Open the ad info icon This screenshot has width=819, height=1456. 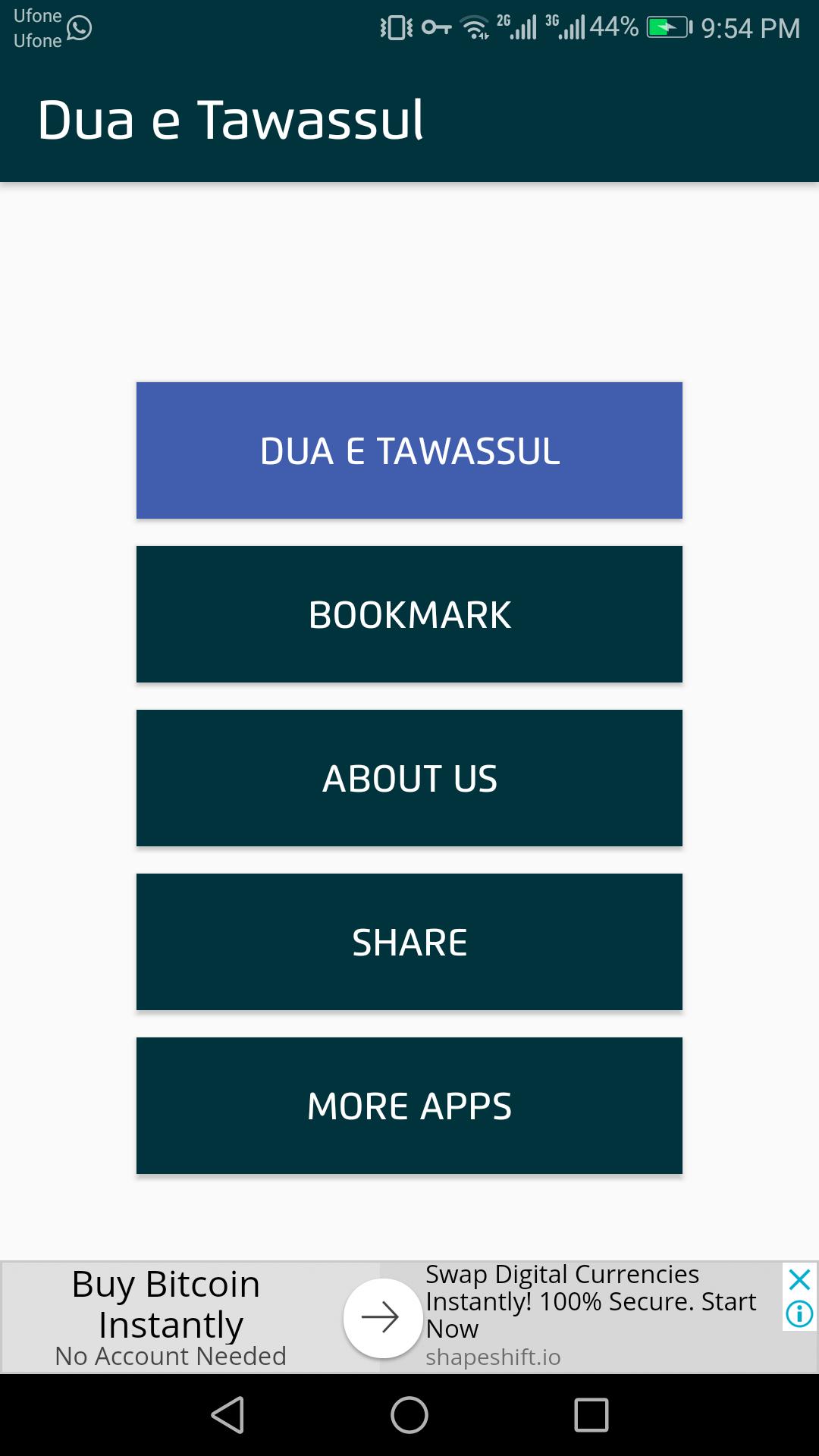pyautogui.click(x=799, y=1313)
